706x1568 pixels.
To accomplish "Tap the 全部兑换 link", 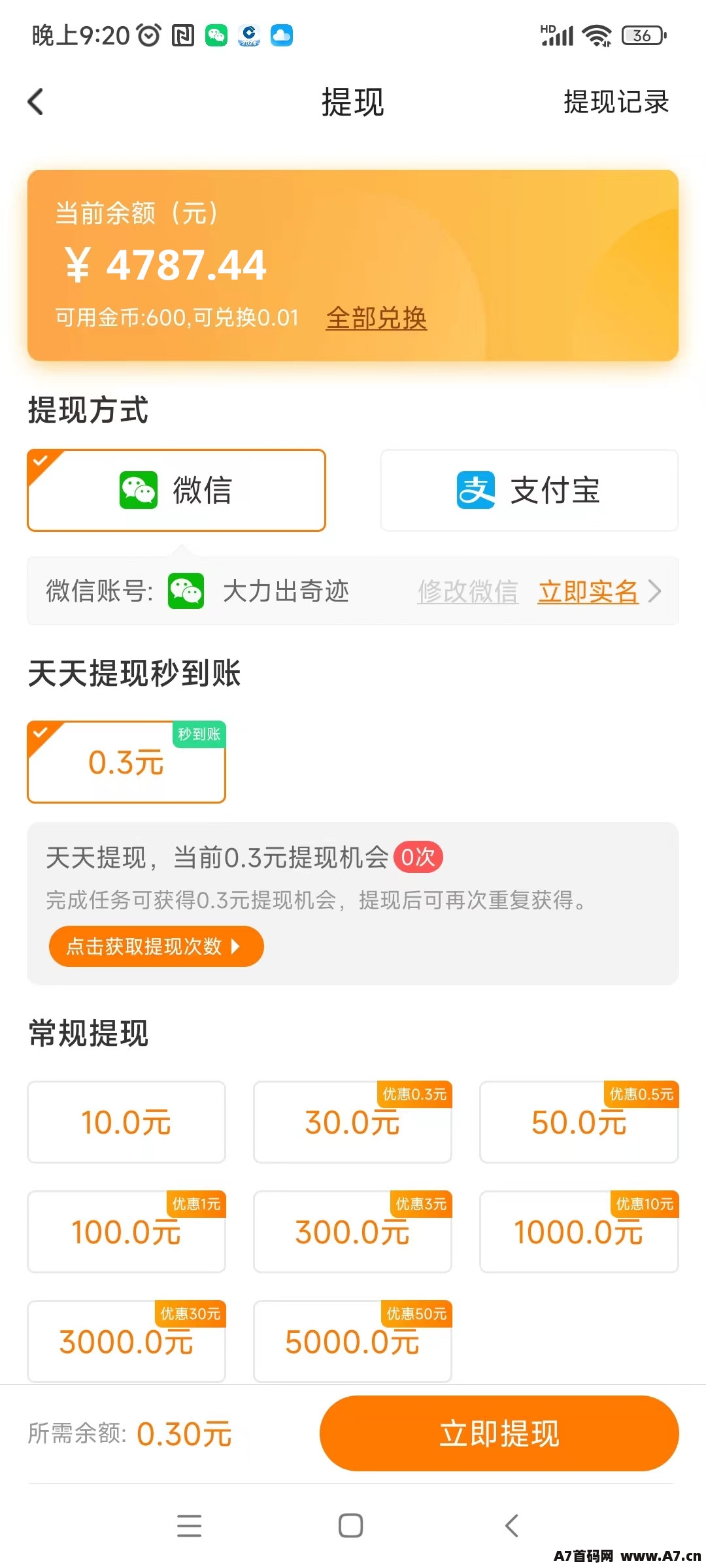I will click(x=377, y=318).
